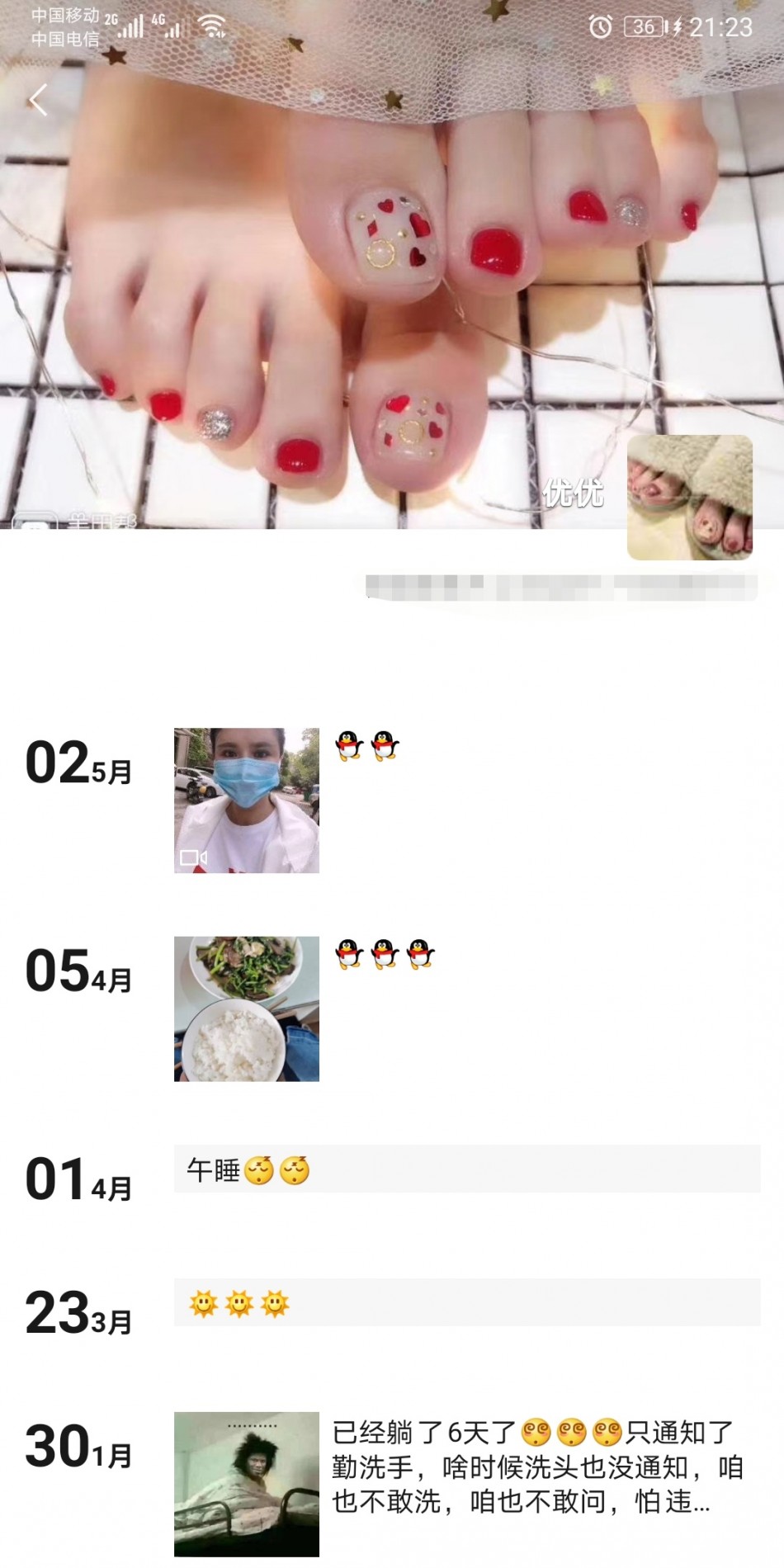View the January 30 post photo
Screen dimensions: 784x1568
[x=246, y=1483]
